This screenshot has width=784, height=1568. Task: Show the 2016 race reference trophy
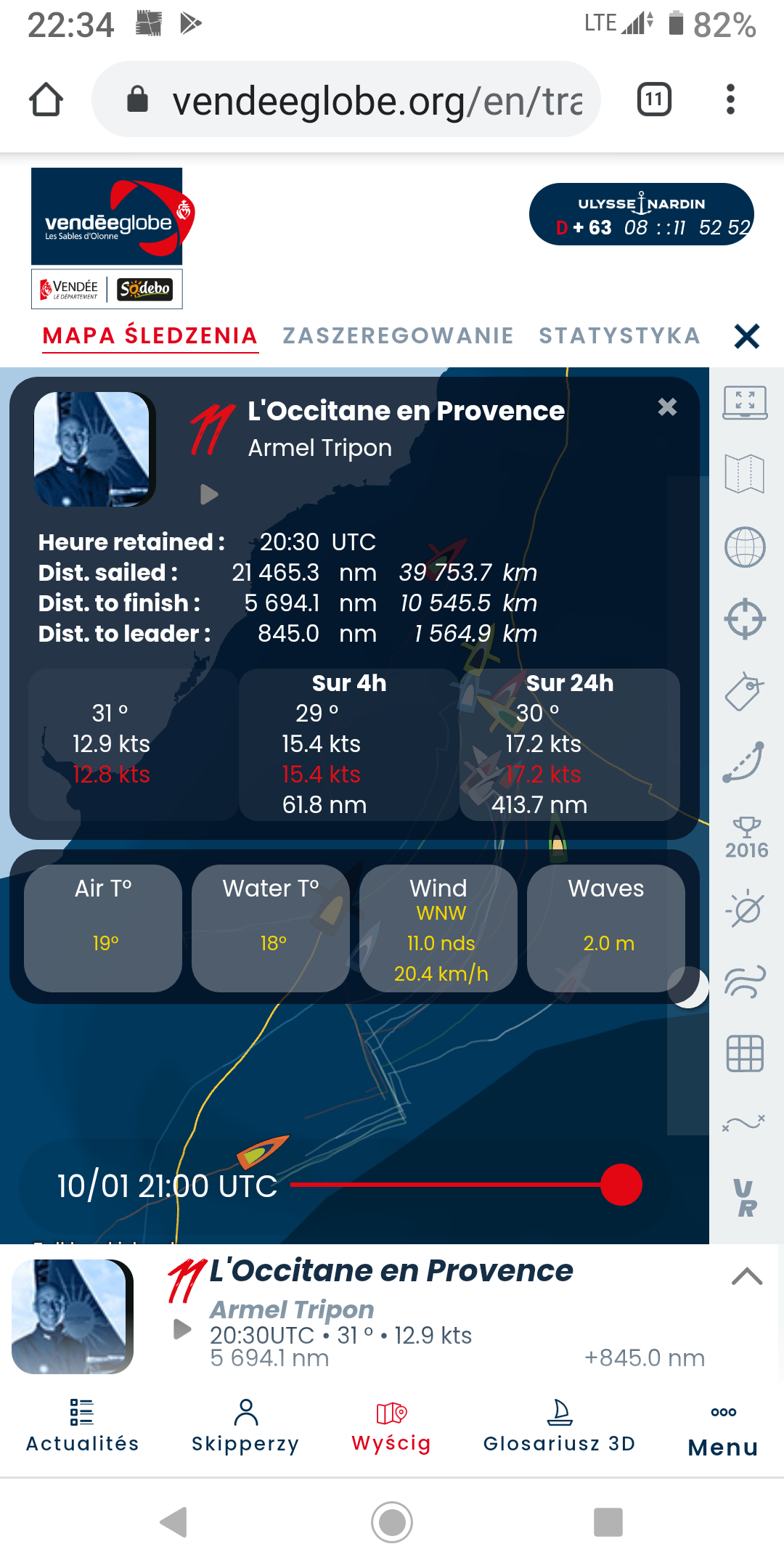click(746, 837)
